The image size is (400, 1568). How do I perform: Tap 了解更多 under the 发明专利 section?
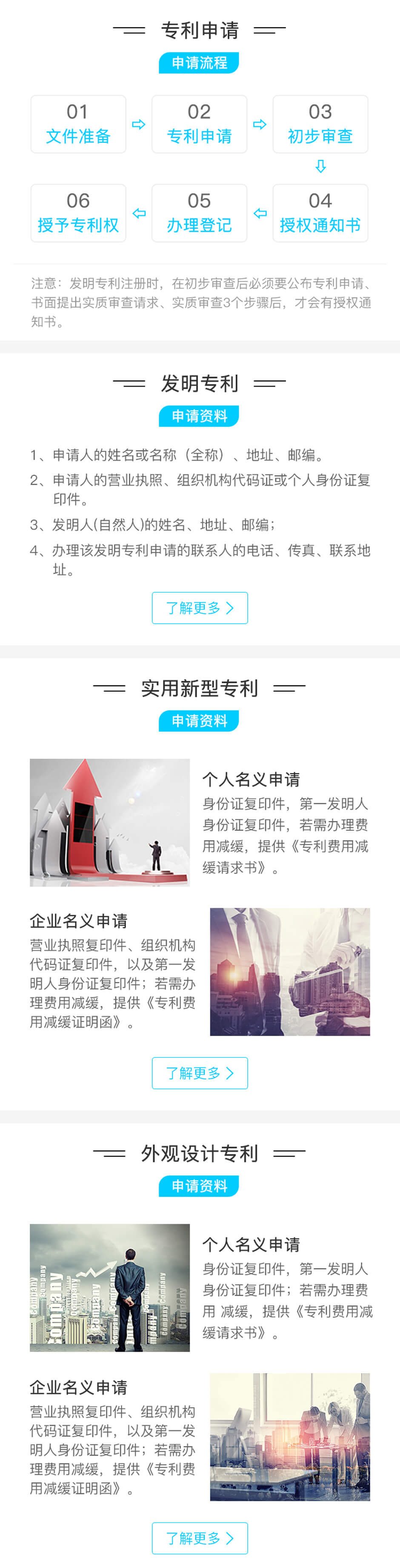pyautogui.click(x=200, y=608)
